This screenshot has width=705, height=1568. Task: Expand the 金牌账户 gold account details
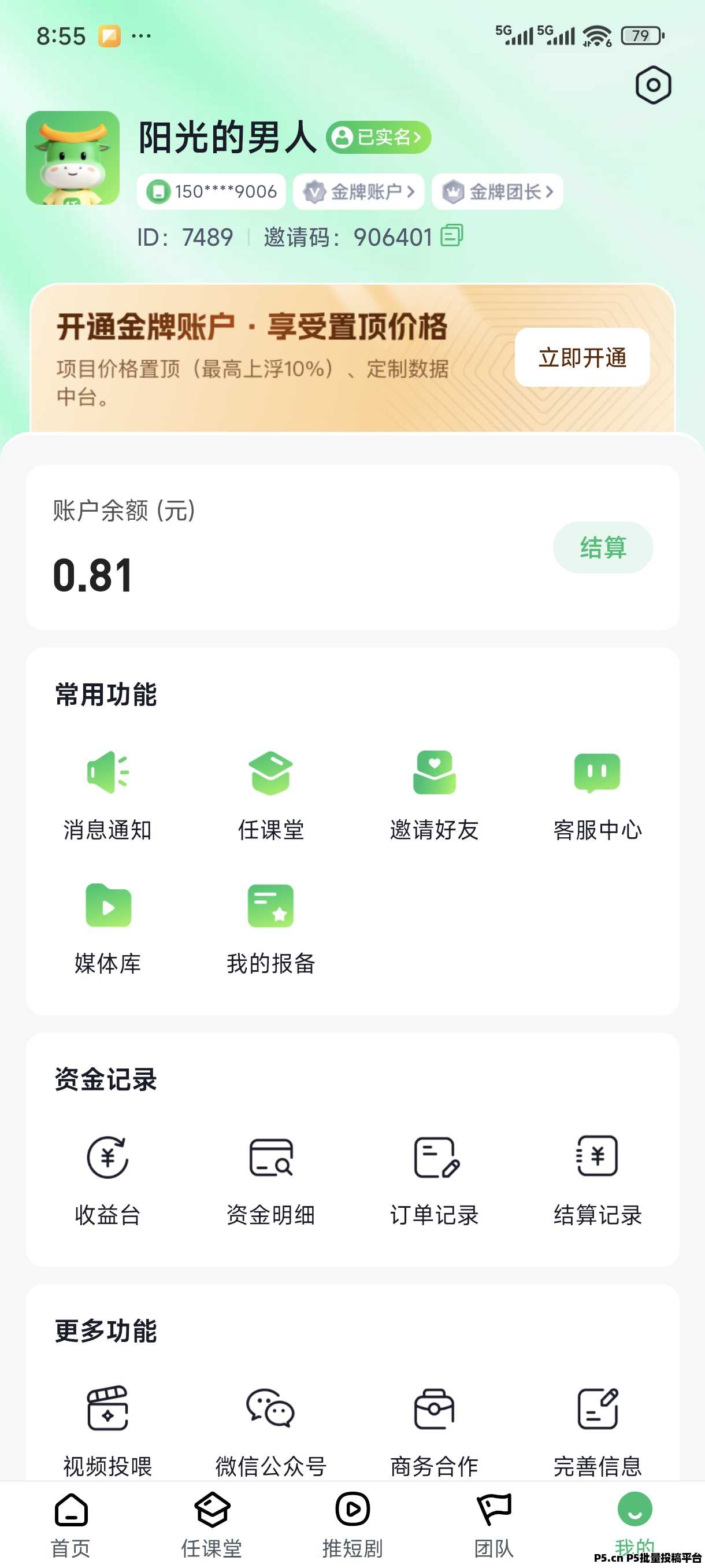pos(358,191)
